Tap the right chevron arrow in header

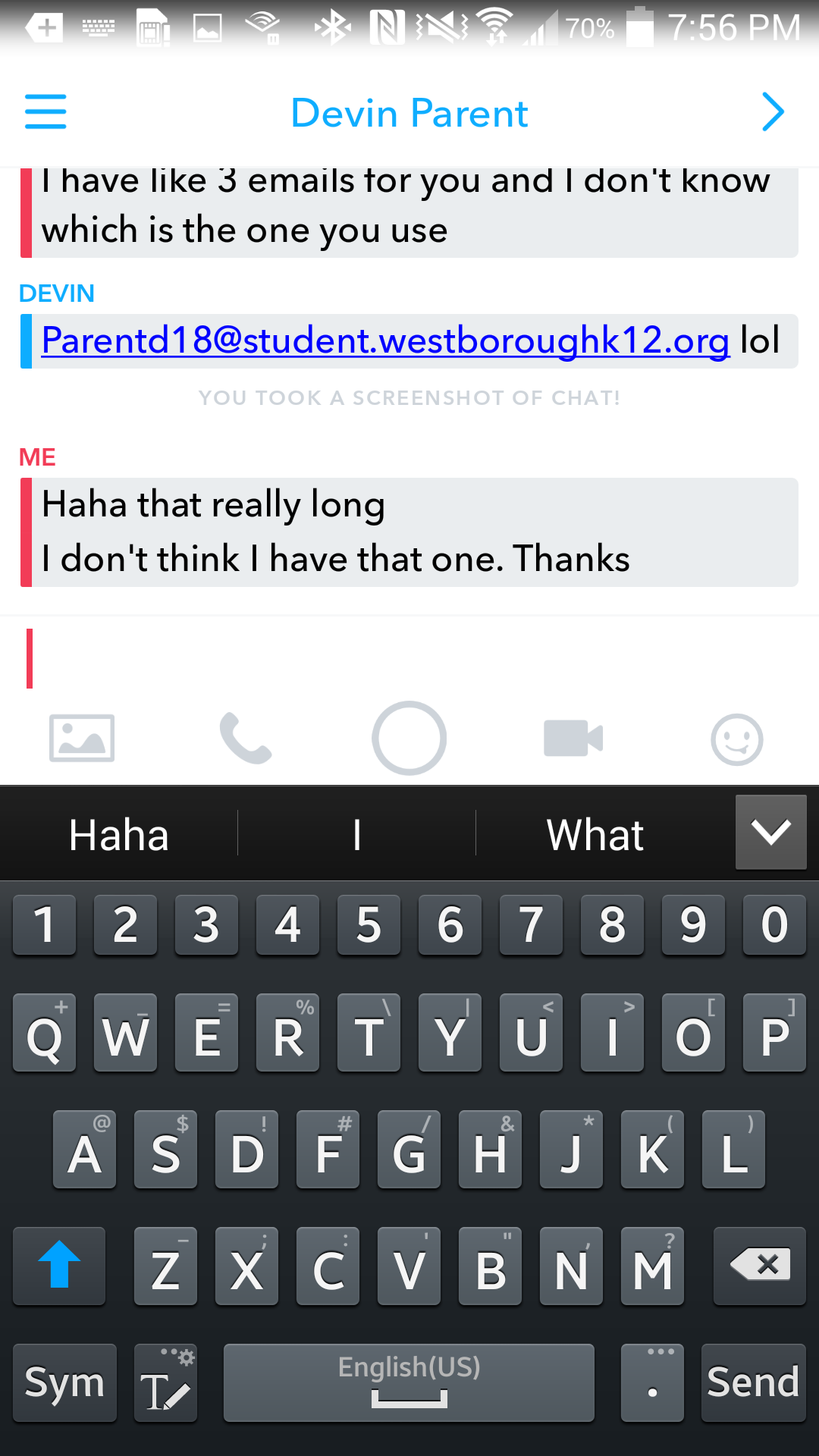click(x=772, y=112)
